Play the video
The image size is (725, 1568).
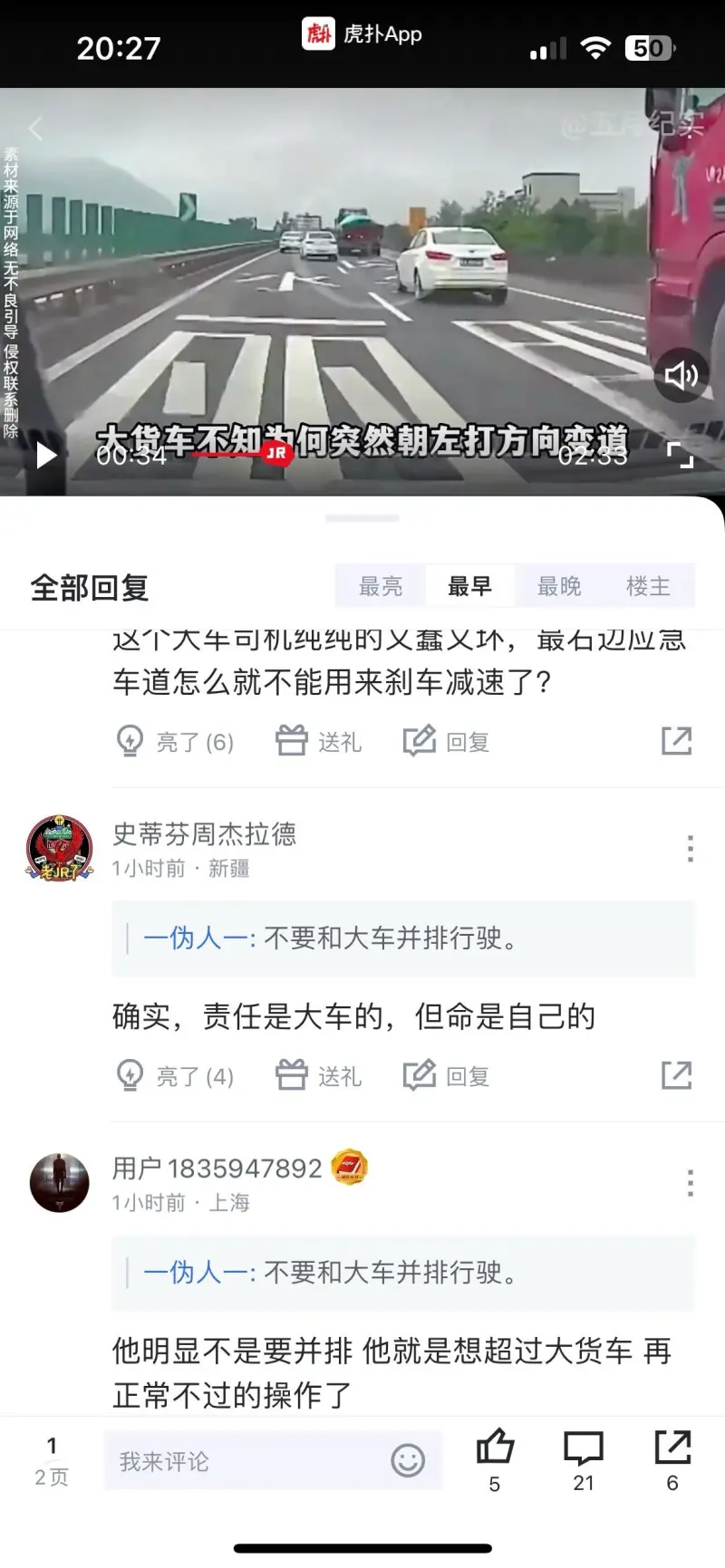pos(46,455)
